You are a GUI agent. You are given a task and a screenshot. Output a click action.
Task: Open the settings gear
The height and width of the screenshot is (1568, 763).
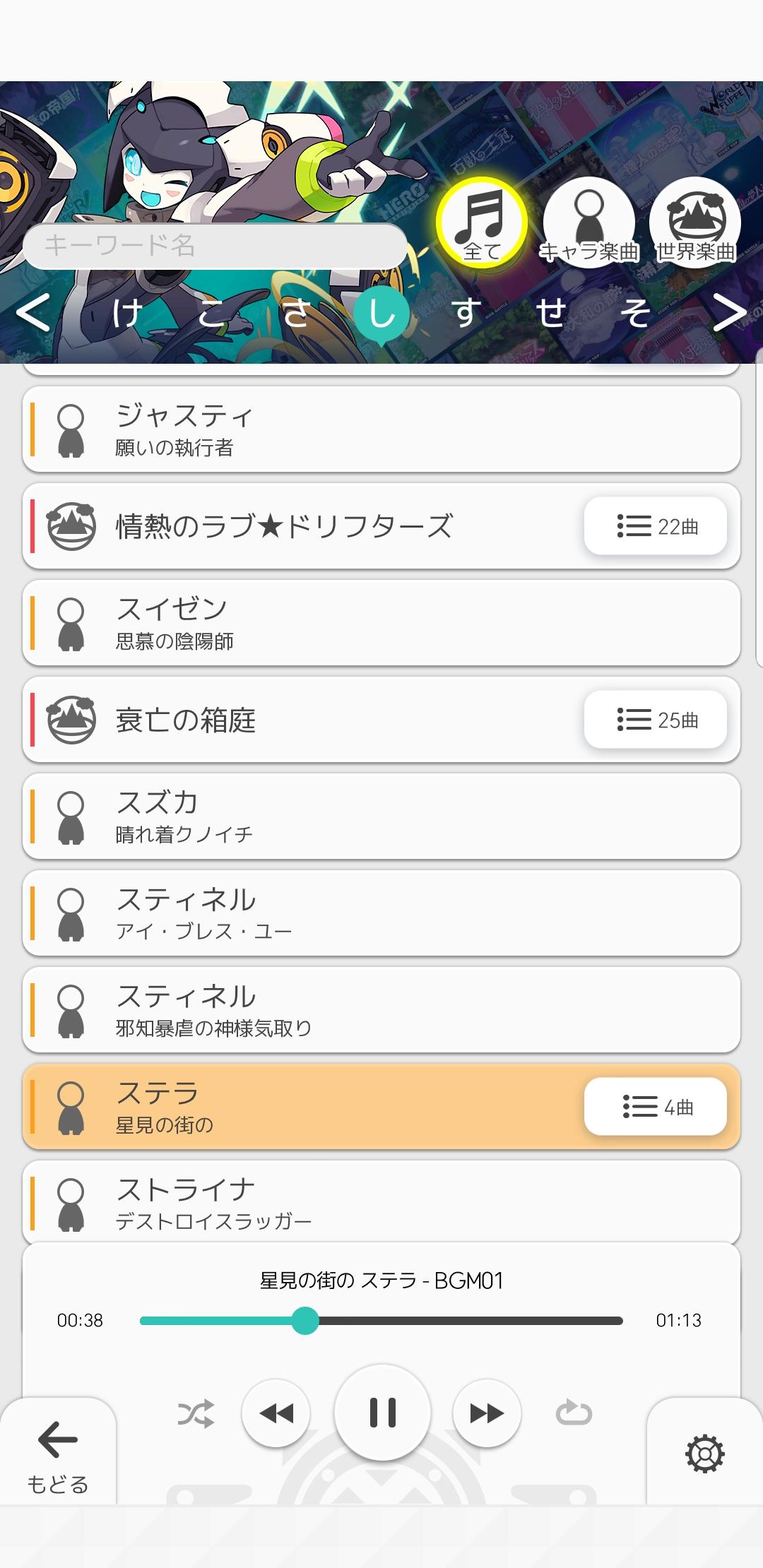click(x=704, y=1454)
